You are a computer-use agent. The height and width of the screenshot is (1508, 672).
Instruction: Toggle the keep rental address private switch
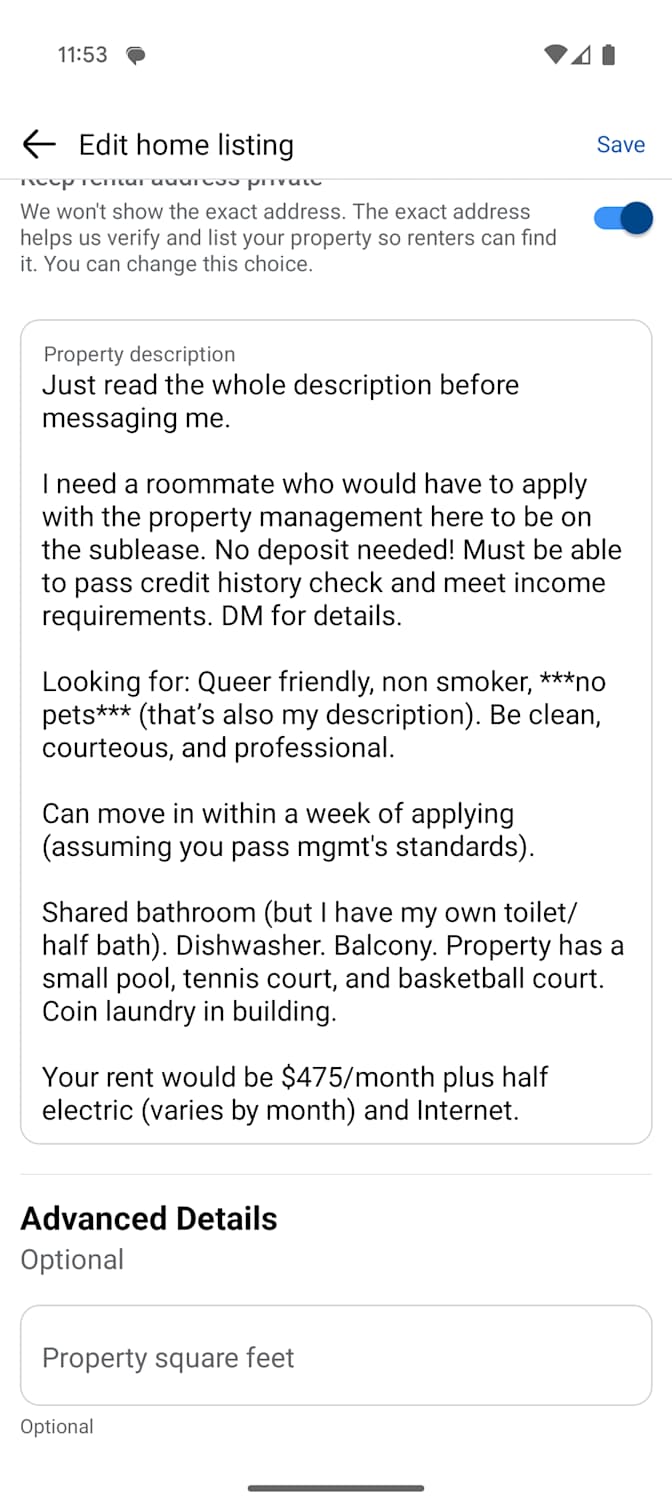point(623,218)
